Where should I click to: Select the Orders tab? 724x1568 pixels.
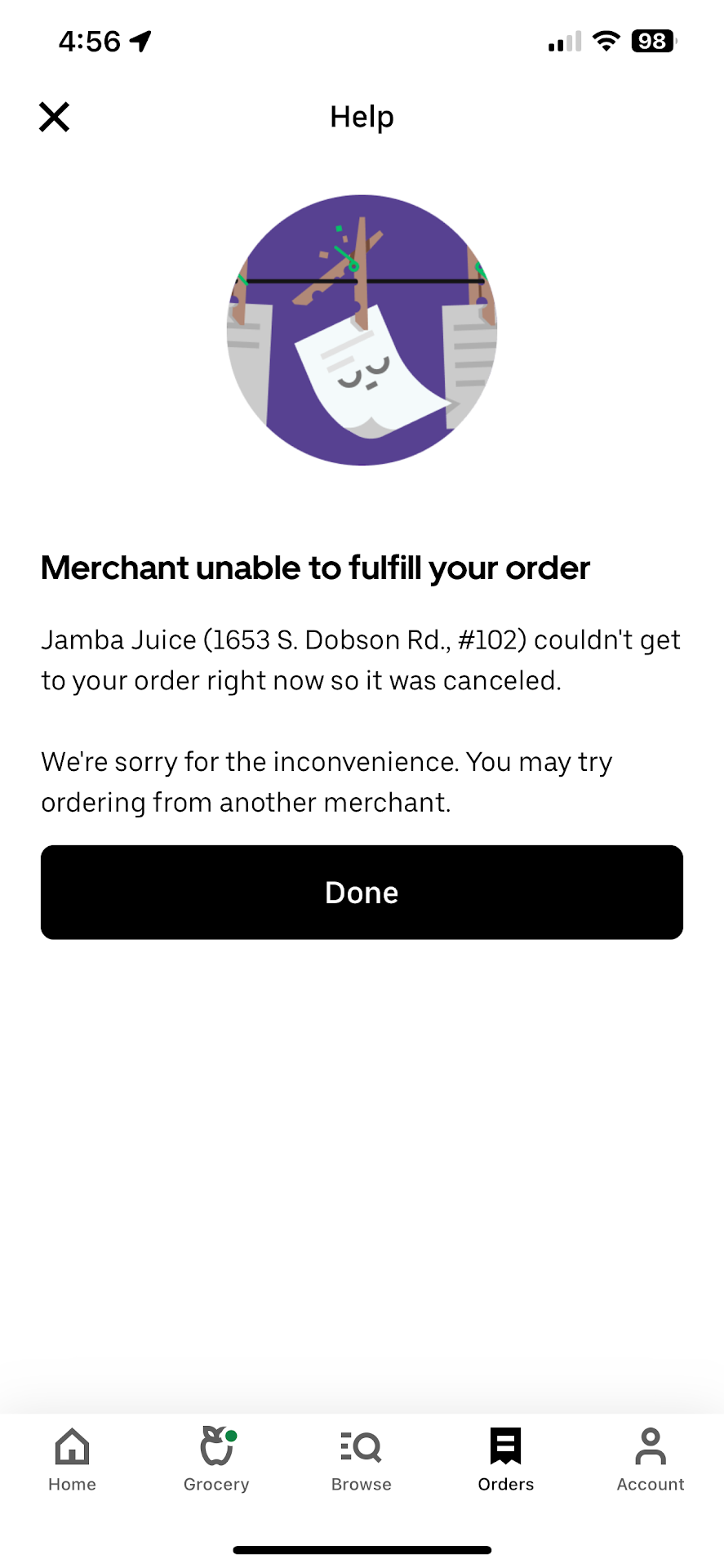click(506, 1459)
